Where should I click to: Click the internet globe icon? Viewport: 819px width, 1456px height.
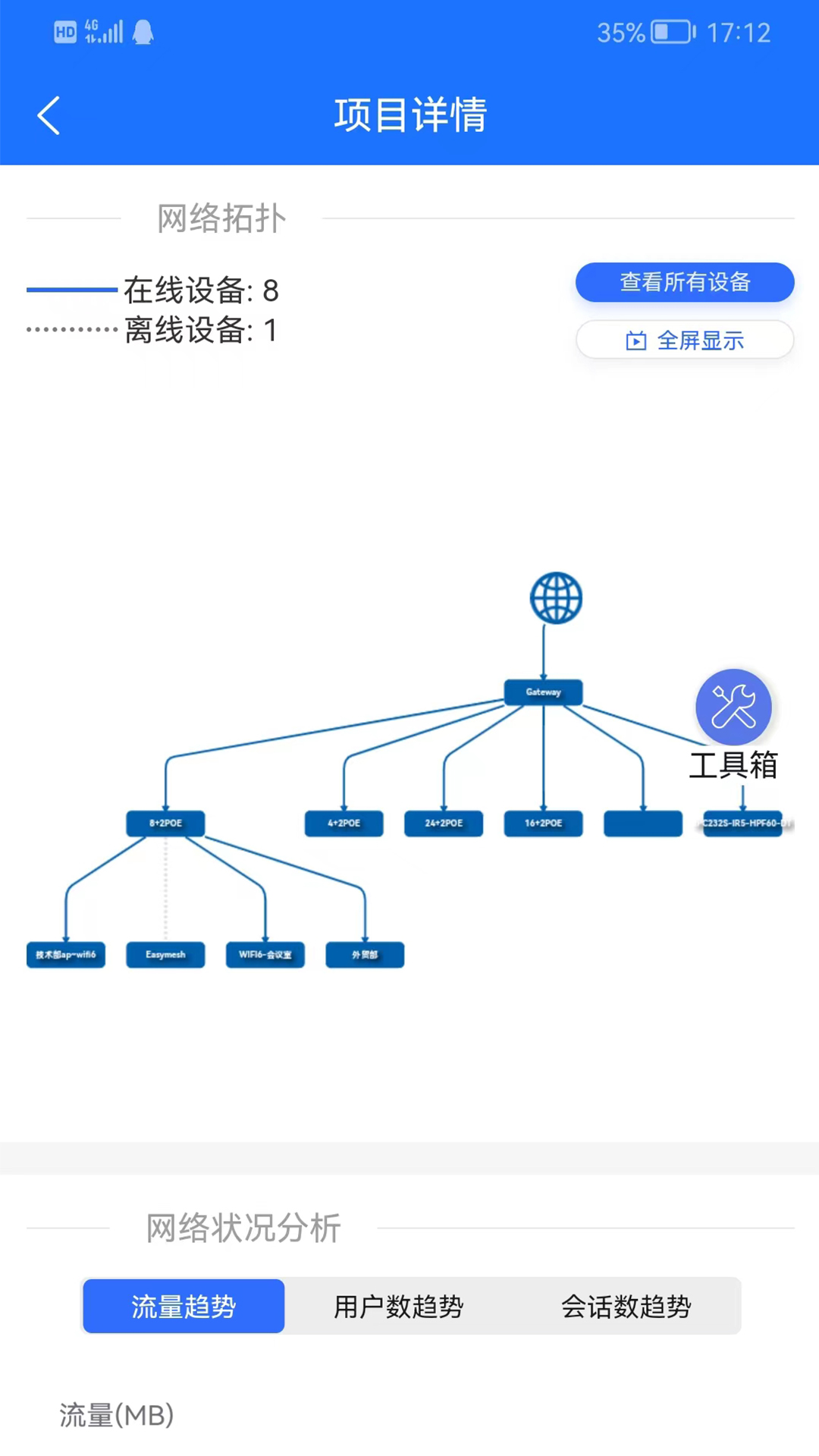point(555,598)
